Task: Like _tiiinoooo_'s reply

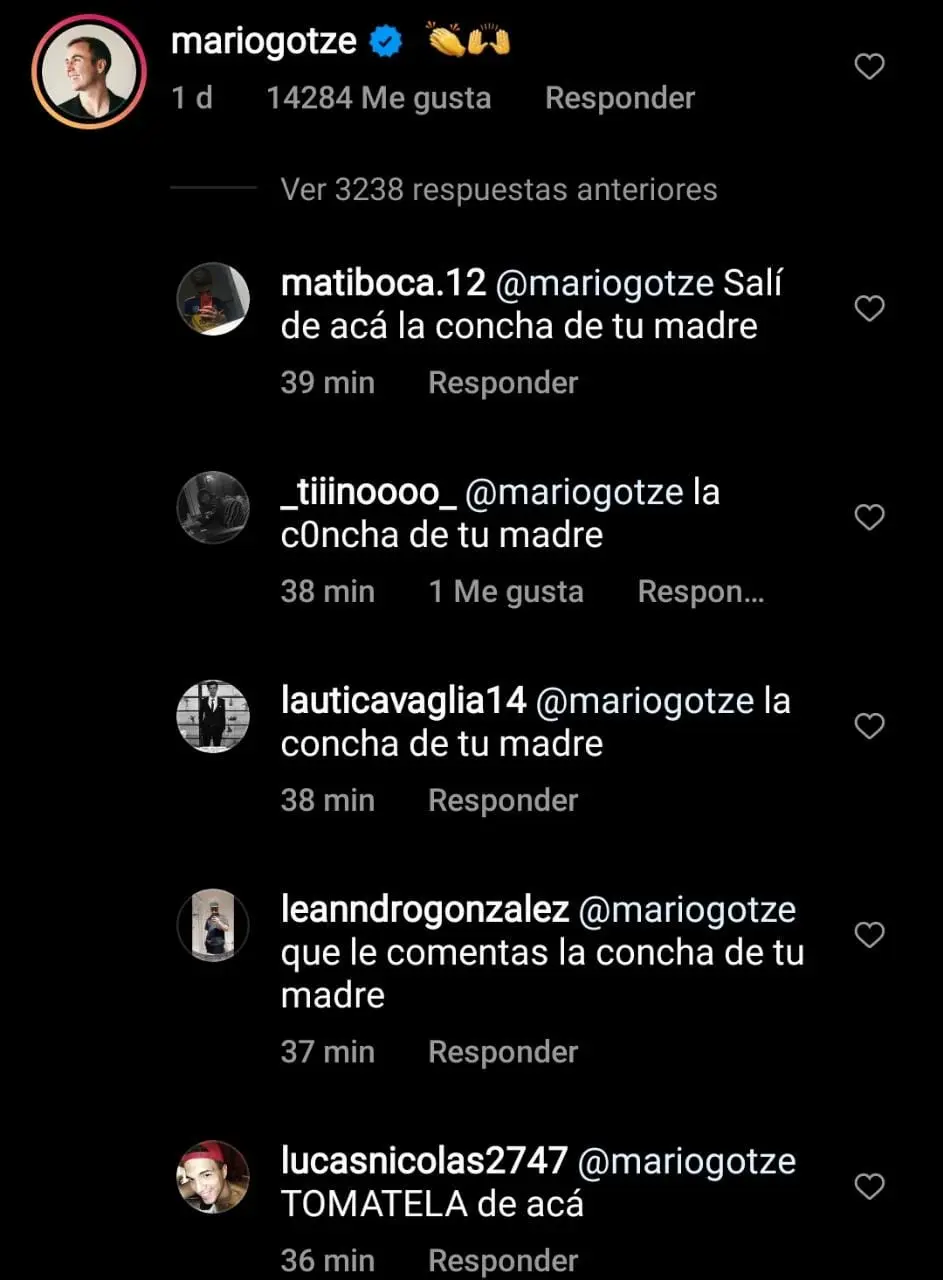Action: coord(870,517)
